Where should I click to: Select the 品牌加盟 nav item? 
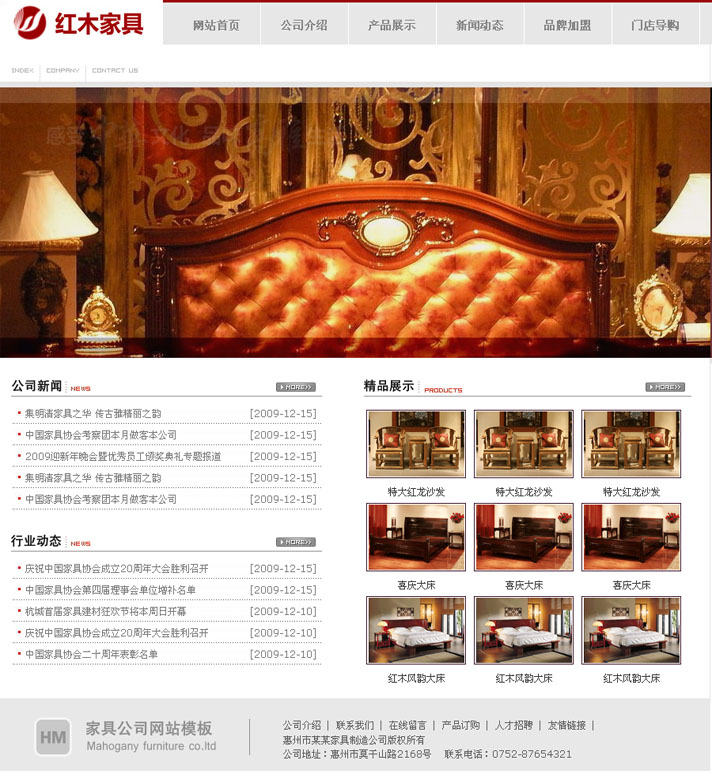point(567,25)
